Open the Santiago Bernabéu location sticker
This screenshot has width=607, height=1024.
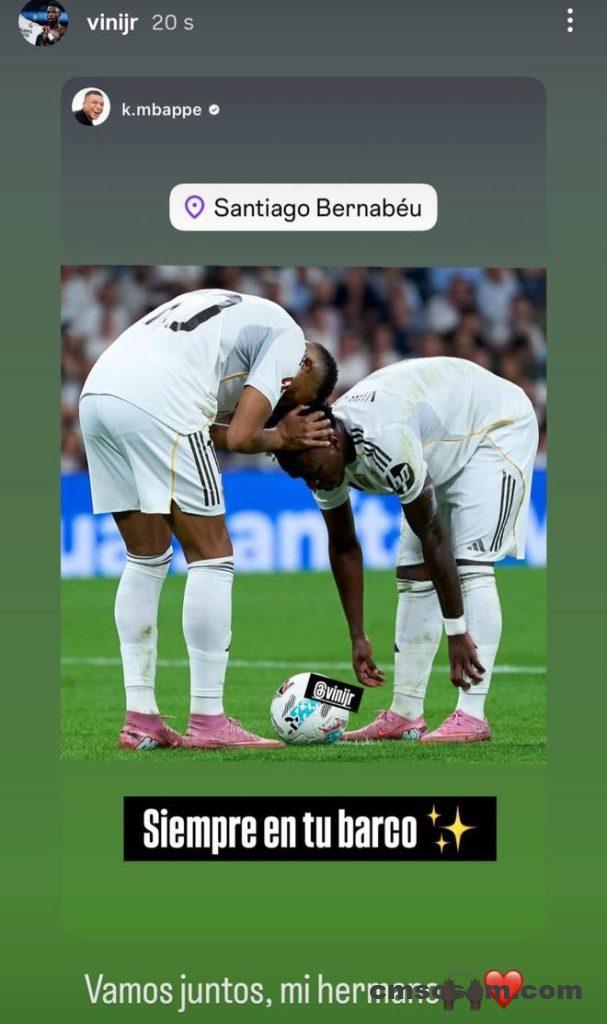[303, 207]
